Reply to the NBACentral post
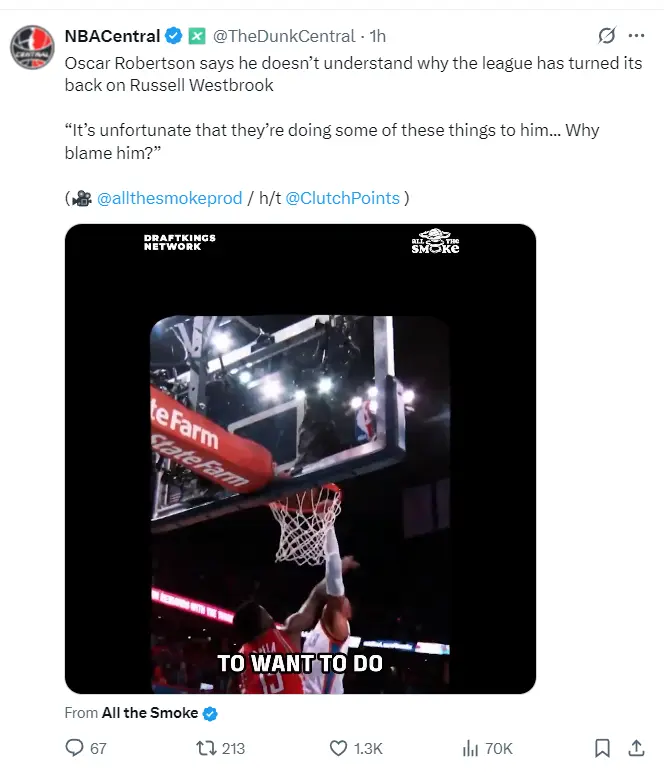Screen dimensions: 664x772 (74, 748)
